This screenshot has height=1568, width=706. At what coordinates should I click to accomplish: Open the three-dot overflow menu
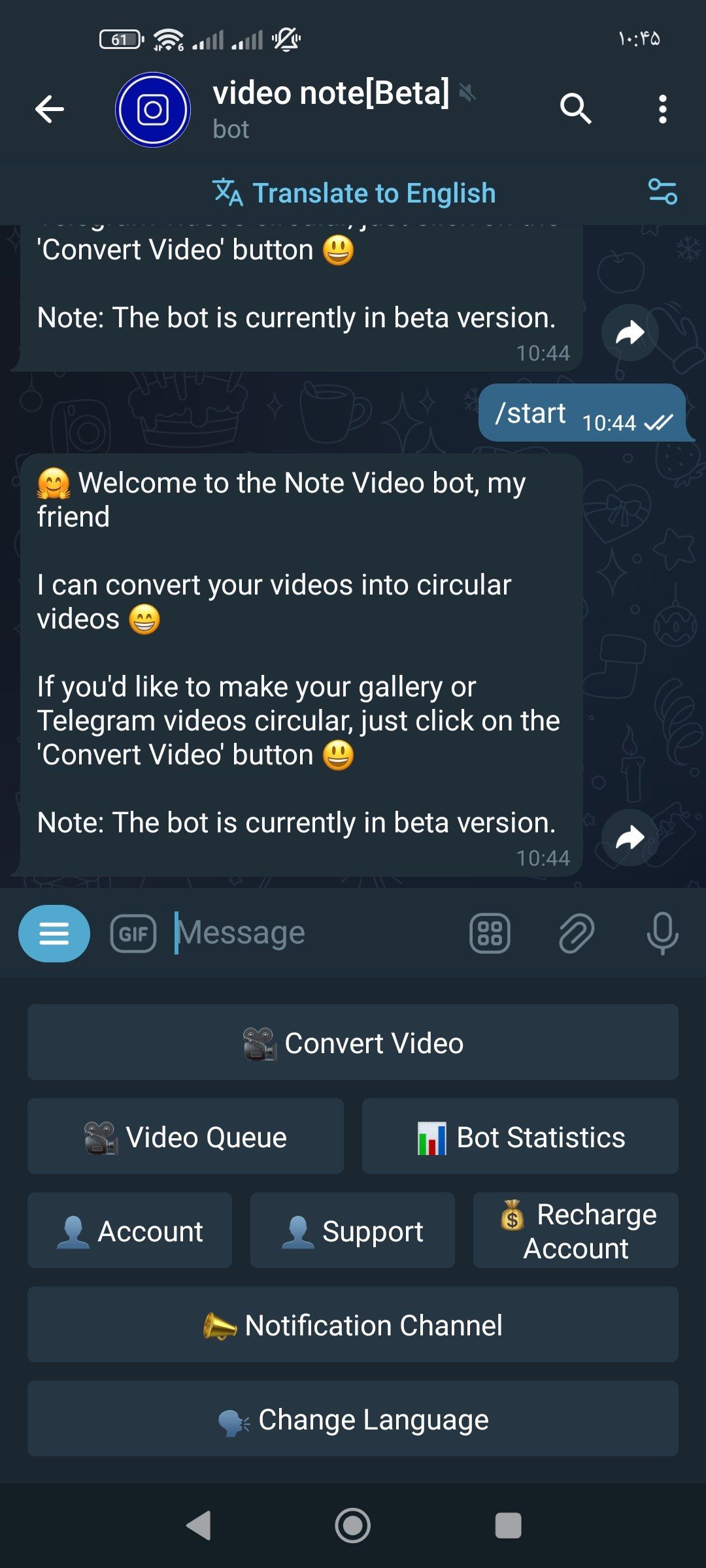click(x=662, y=109)
